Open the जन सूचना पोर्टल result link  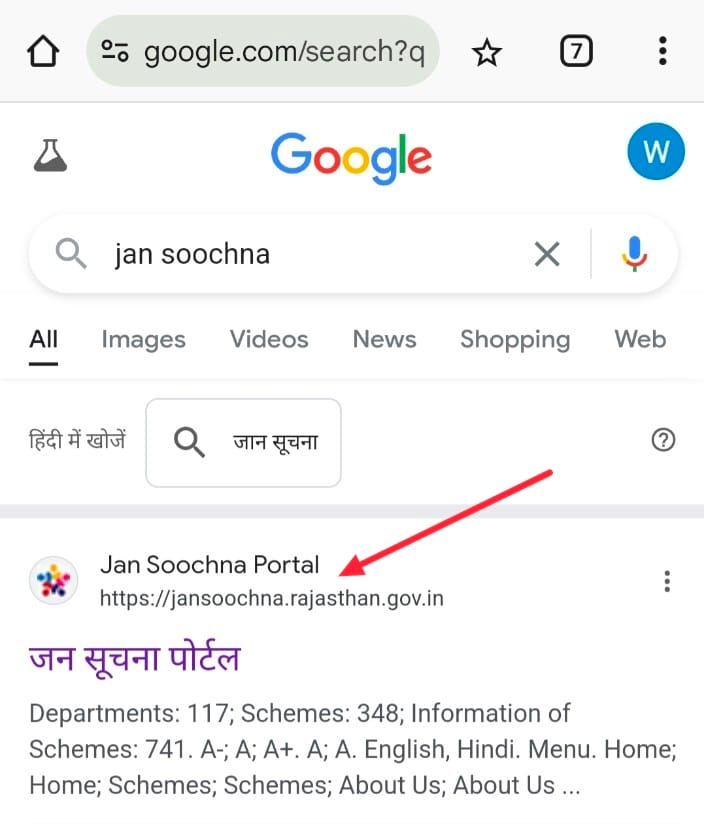[135, 659]
